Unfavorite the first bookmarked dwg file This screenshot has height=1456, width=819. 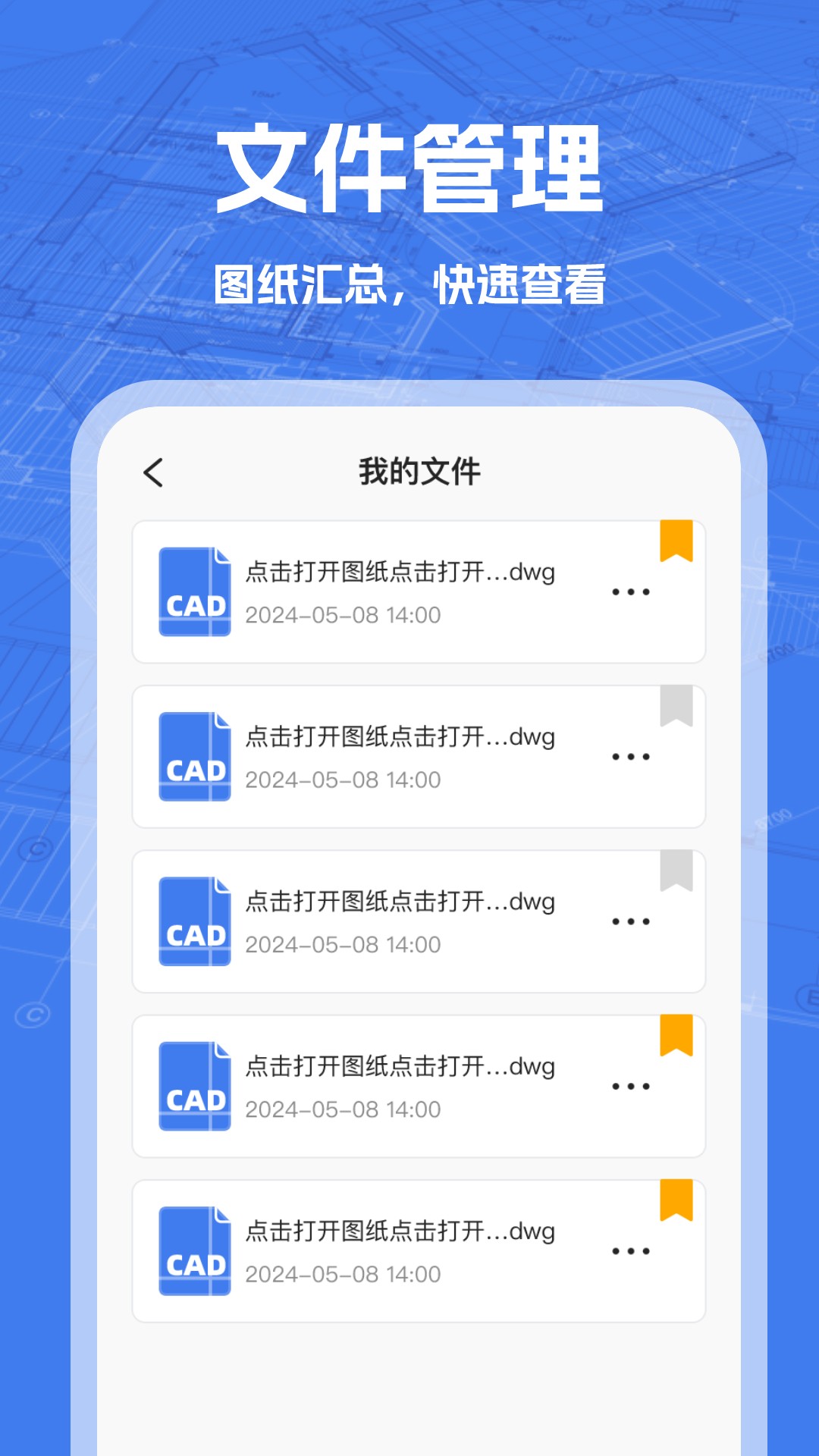pos(677,538)
